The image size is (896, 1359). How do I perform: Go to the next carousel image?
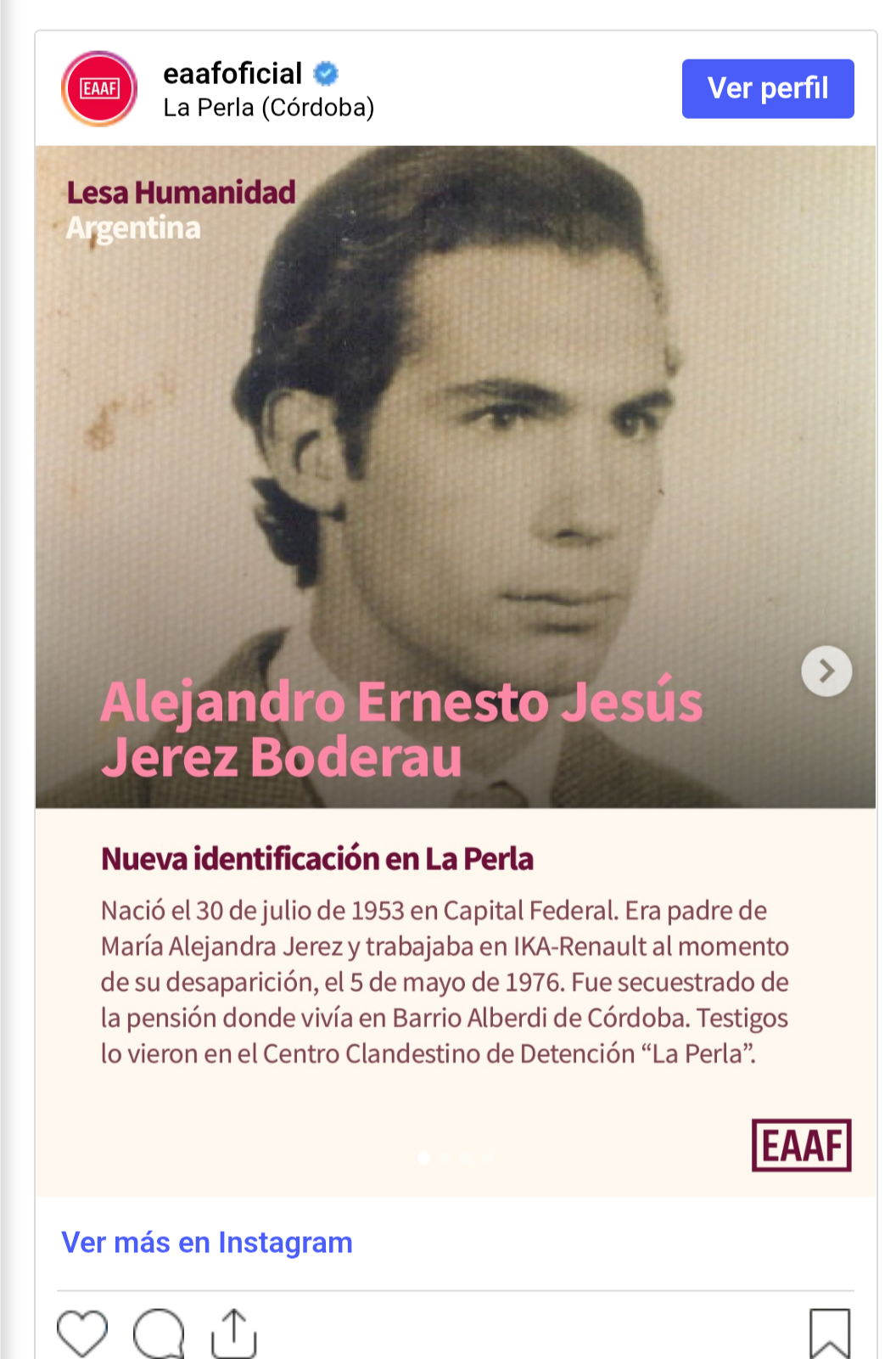(x=826, y=671)
